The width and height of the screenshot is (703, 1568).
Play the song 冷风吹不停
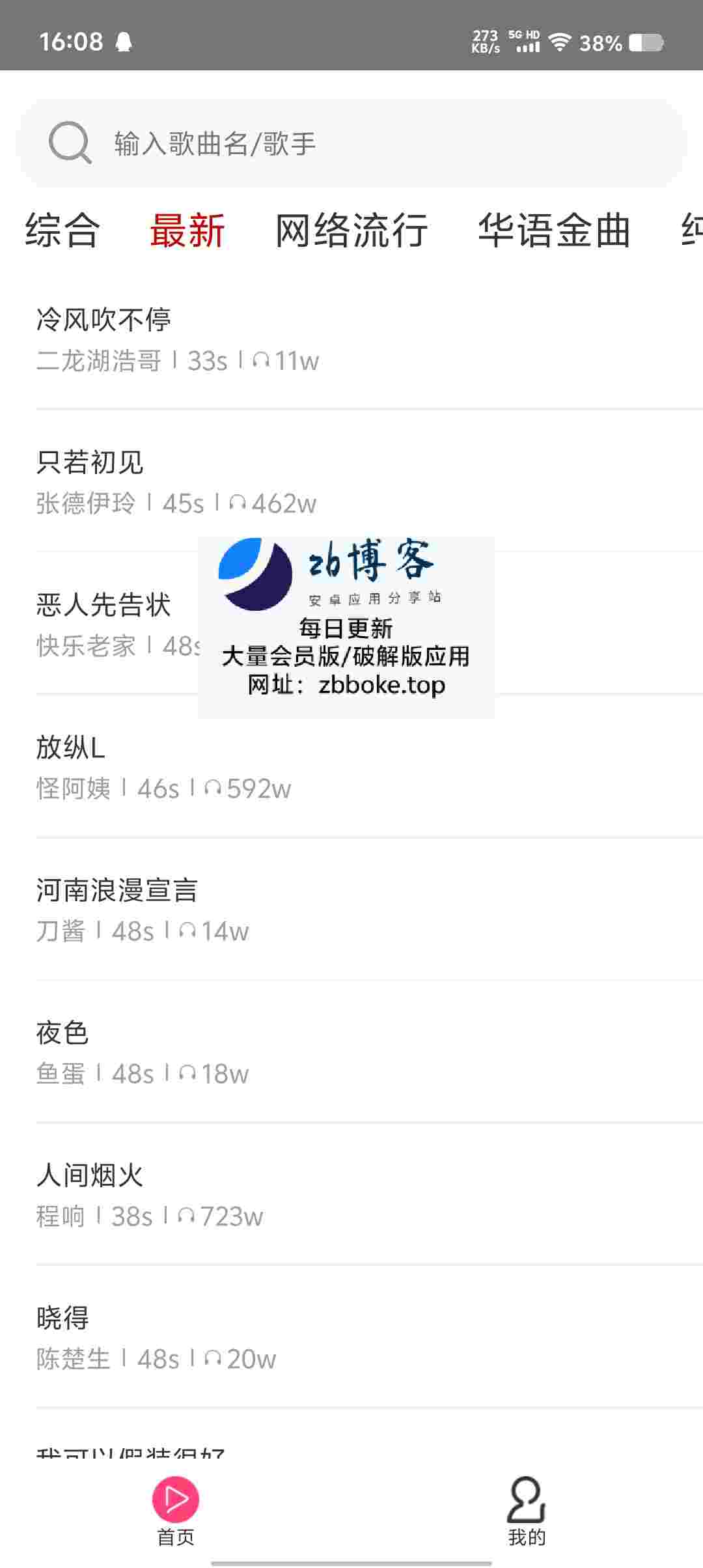coord(369,339)
